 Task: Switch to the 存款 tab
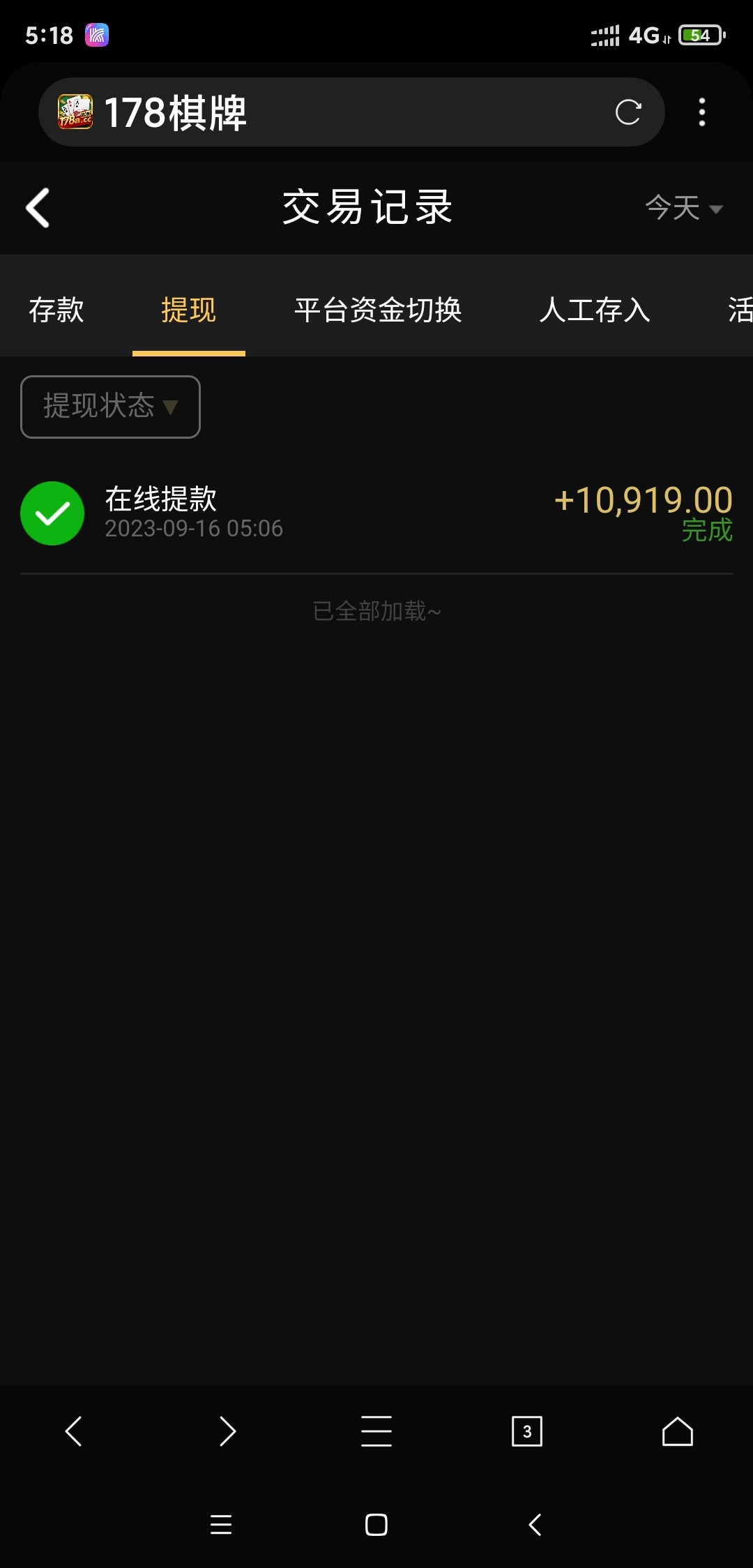(57, 311)
